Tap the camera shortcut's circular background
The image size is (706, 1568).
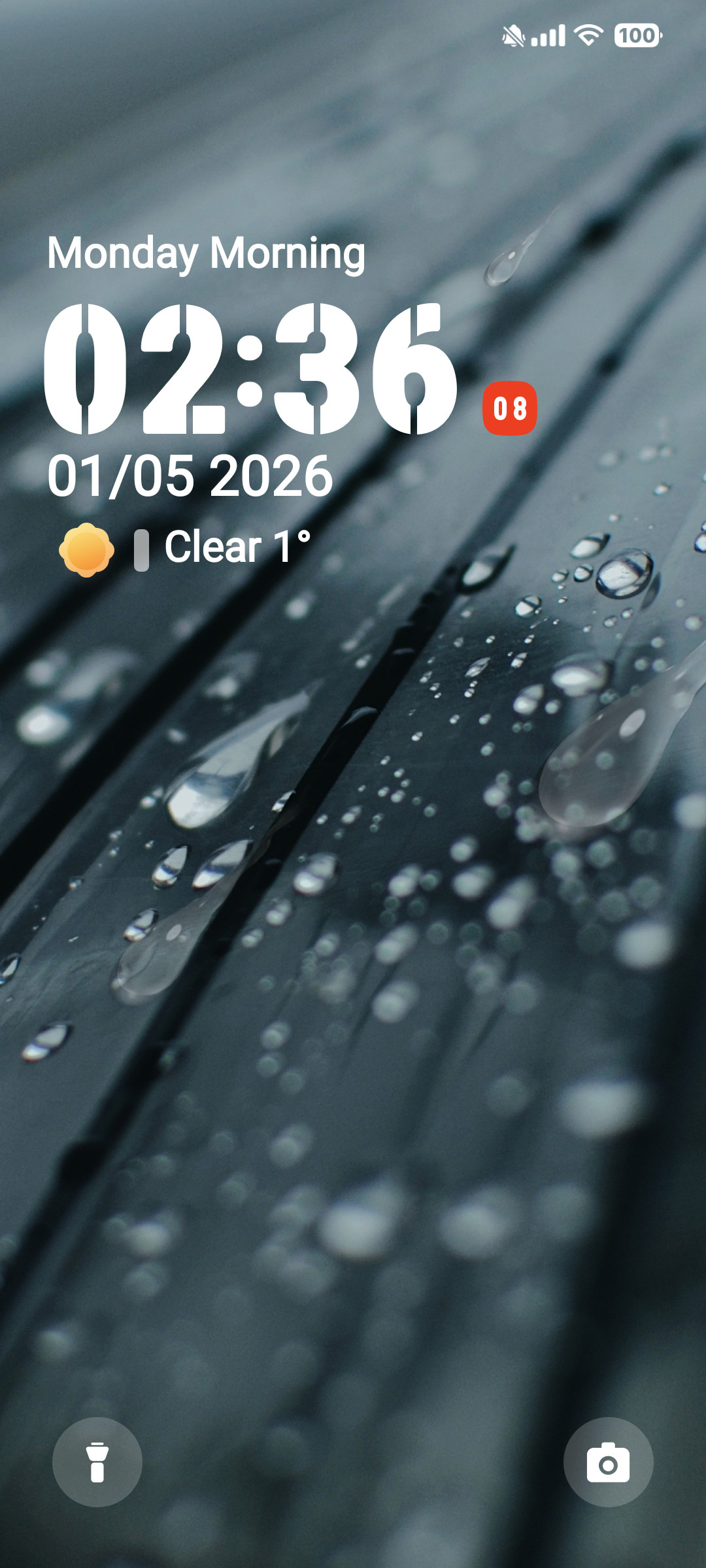click(608, 1462)
